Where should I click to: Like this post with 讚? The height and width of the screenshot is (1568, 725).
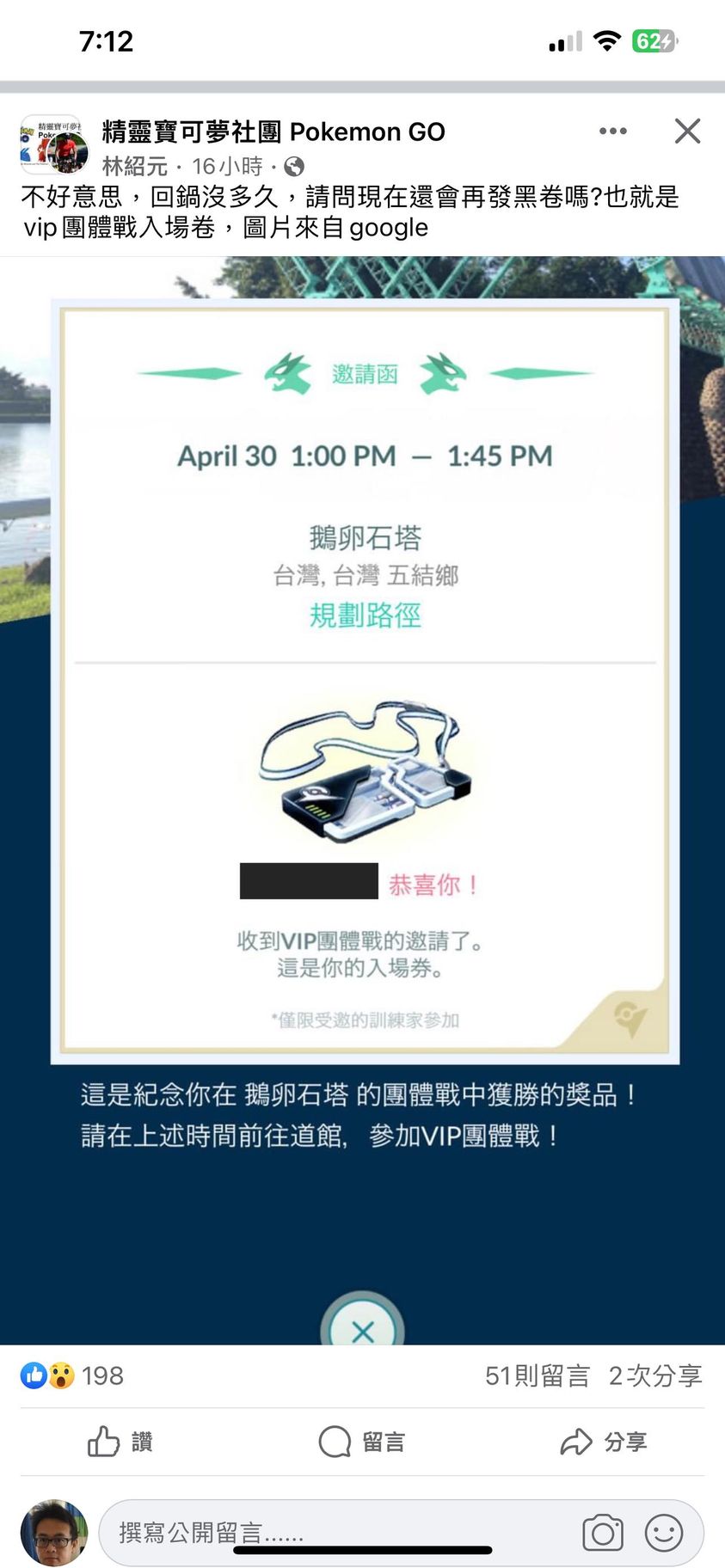120,1442
